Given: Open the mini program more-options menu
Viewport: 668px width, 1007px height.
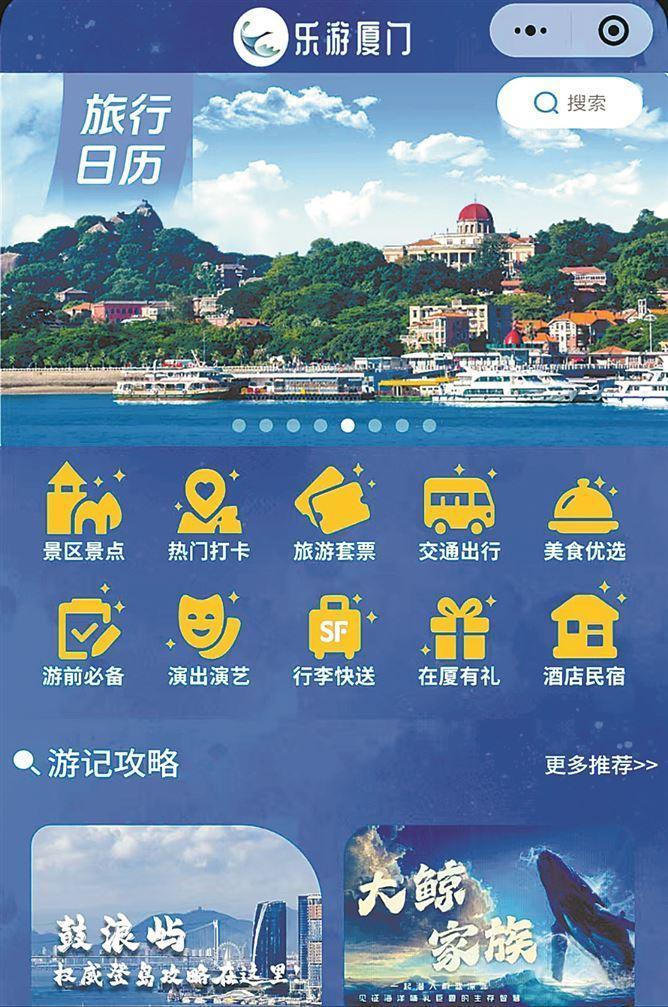Looking at the screenshot, I should click(x=530, y=31).
